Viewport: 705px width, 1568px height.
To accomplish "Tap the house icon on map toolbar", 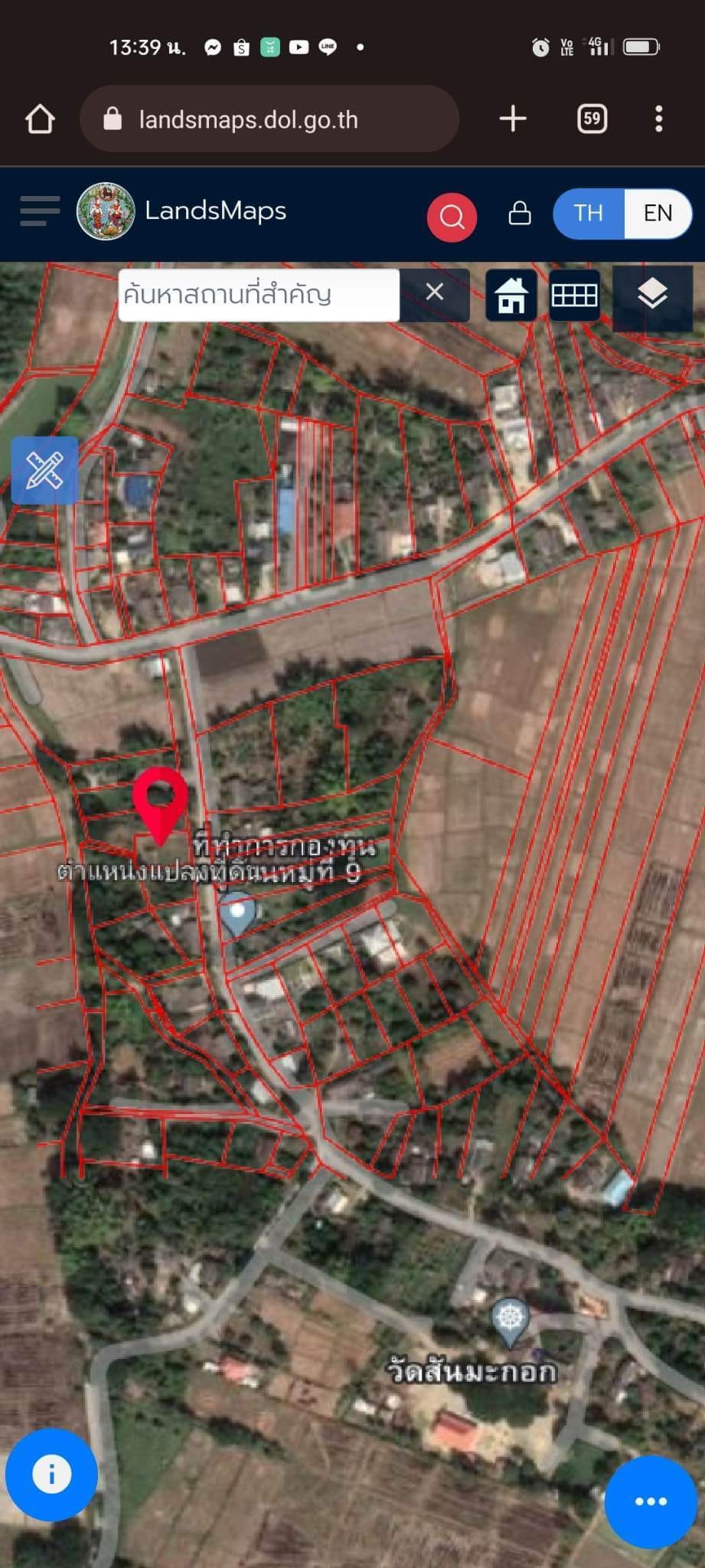I will pyautogui.click(x=511, y=295).
